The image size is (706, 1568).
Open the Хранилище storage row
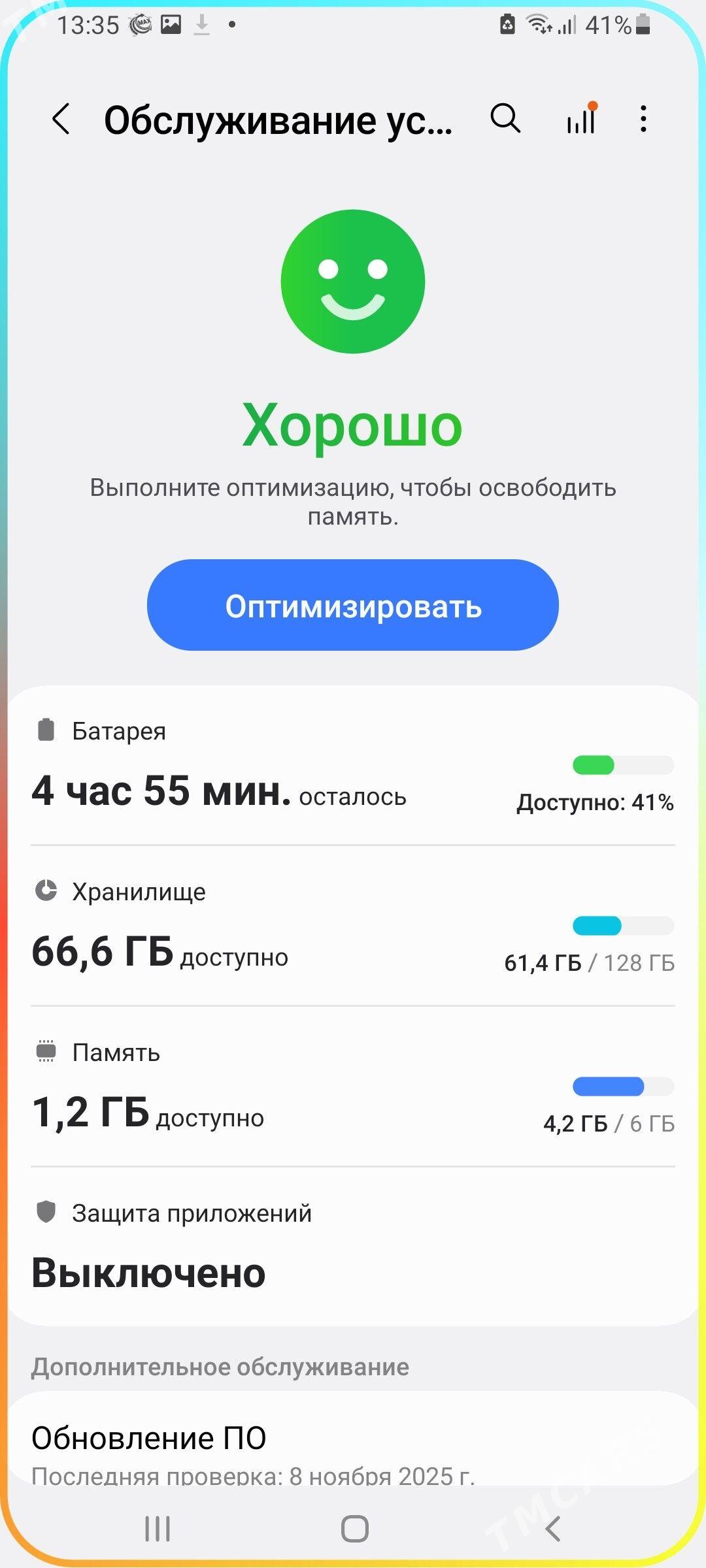coord(353,928)
